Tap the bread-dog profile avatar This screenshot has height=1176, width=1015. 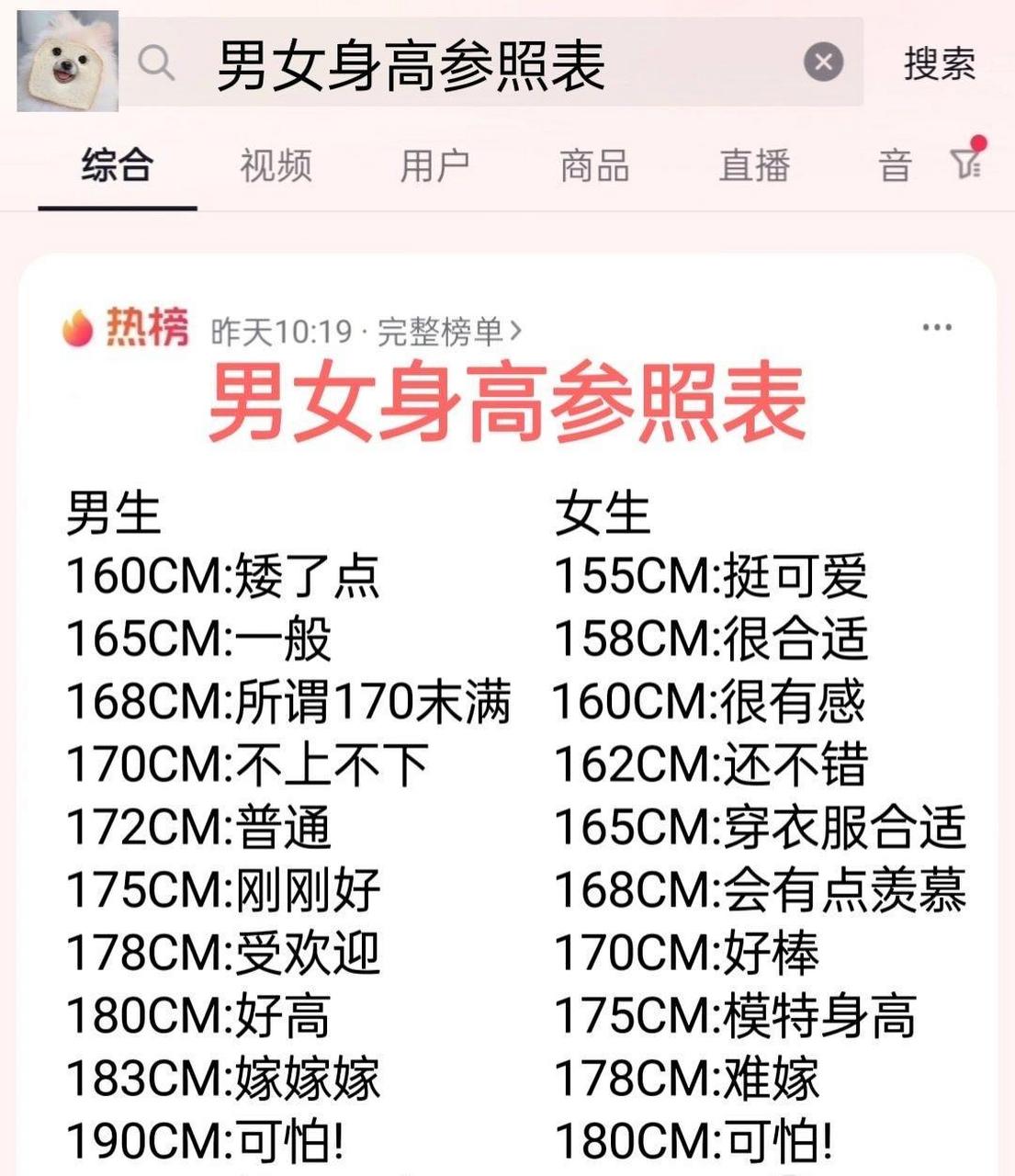(x=66, y=61)
